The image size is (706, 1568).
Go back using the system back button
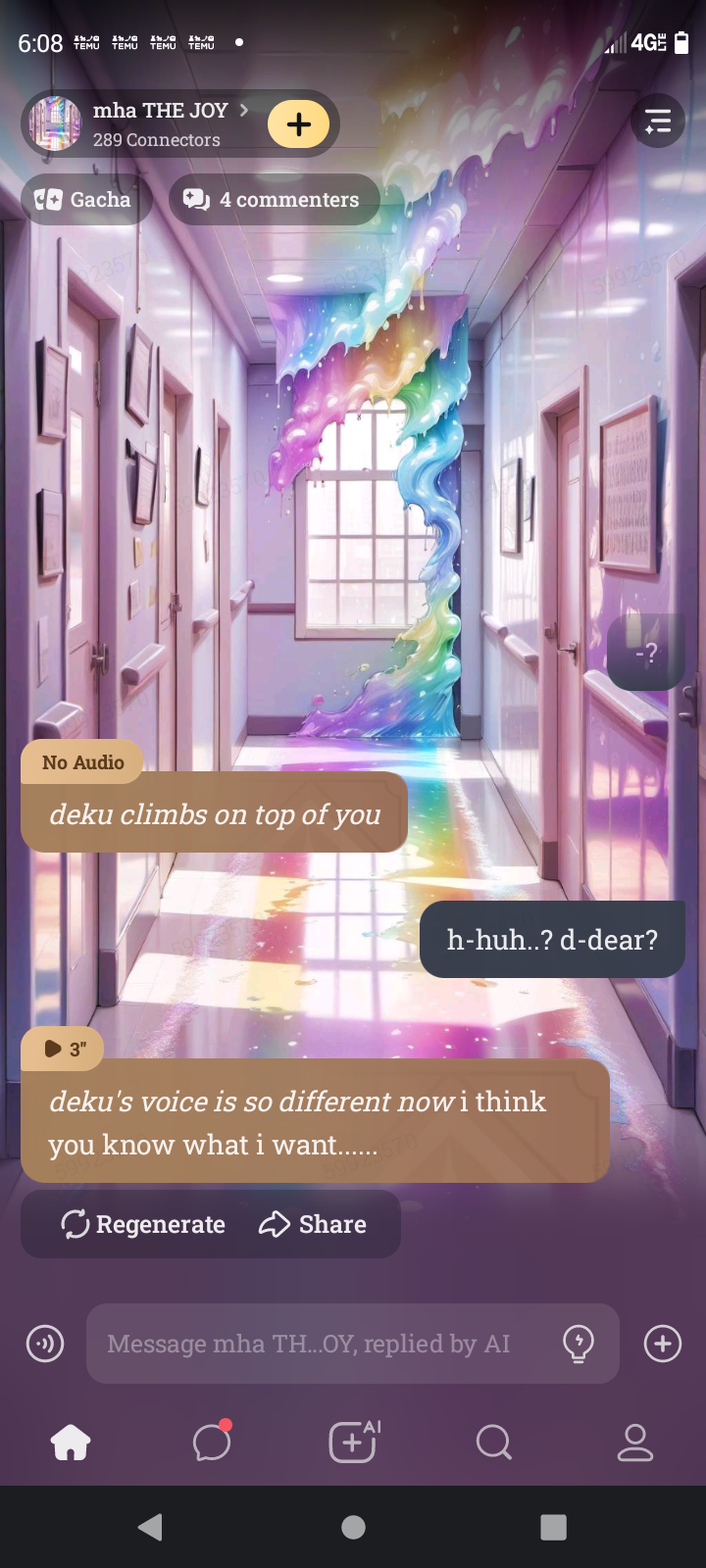150,1527
